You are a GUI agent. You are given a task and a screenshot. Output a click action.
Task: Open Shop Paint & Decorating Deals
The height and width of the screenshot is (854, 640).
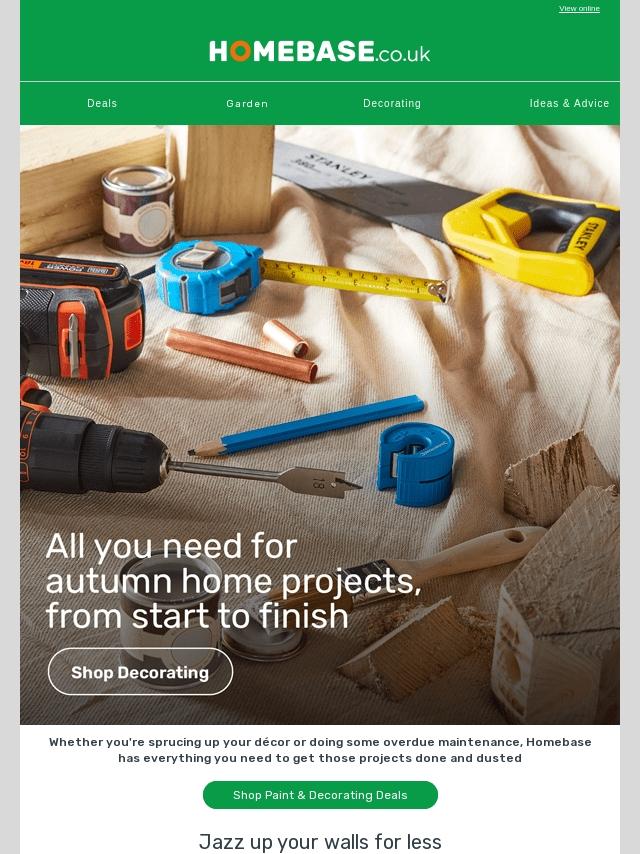pos(320,795)
